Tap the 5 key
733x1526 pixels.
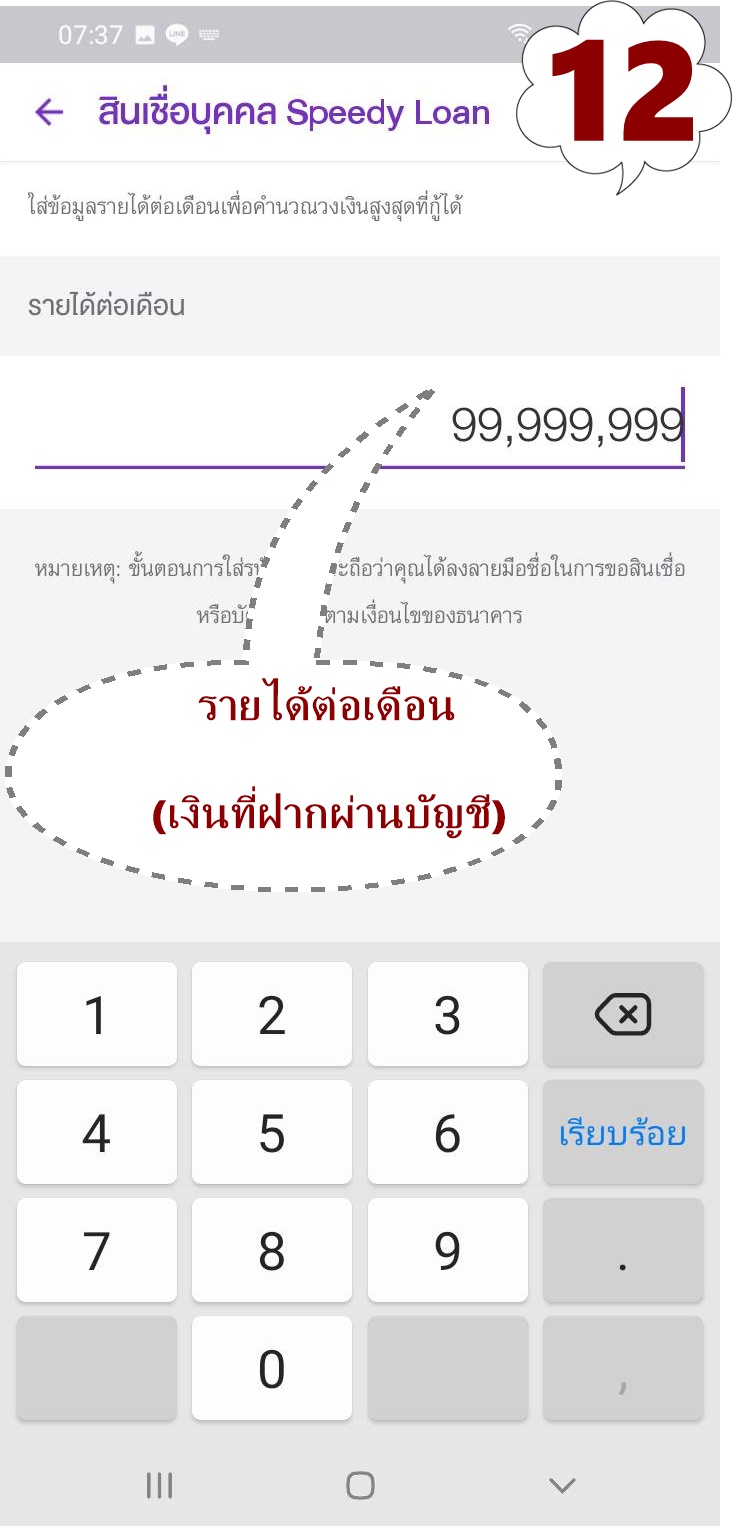[272, 1132]
